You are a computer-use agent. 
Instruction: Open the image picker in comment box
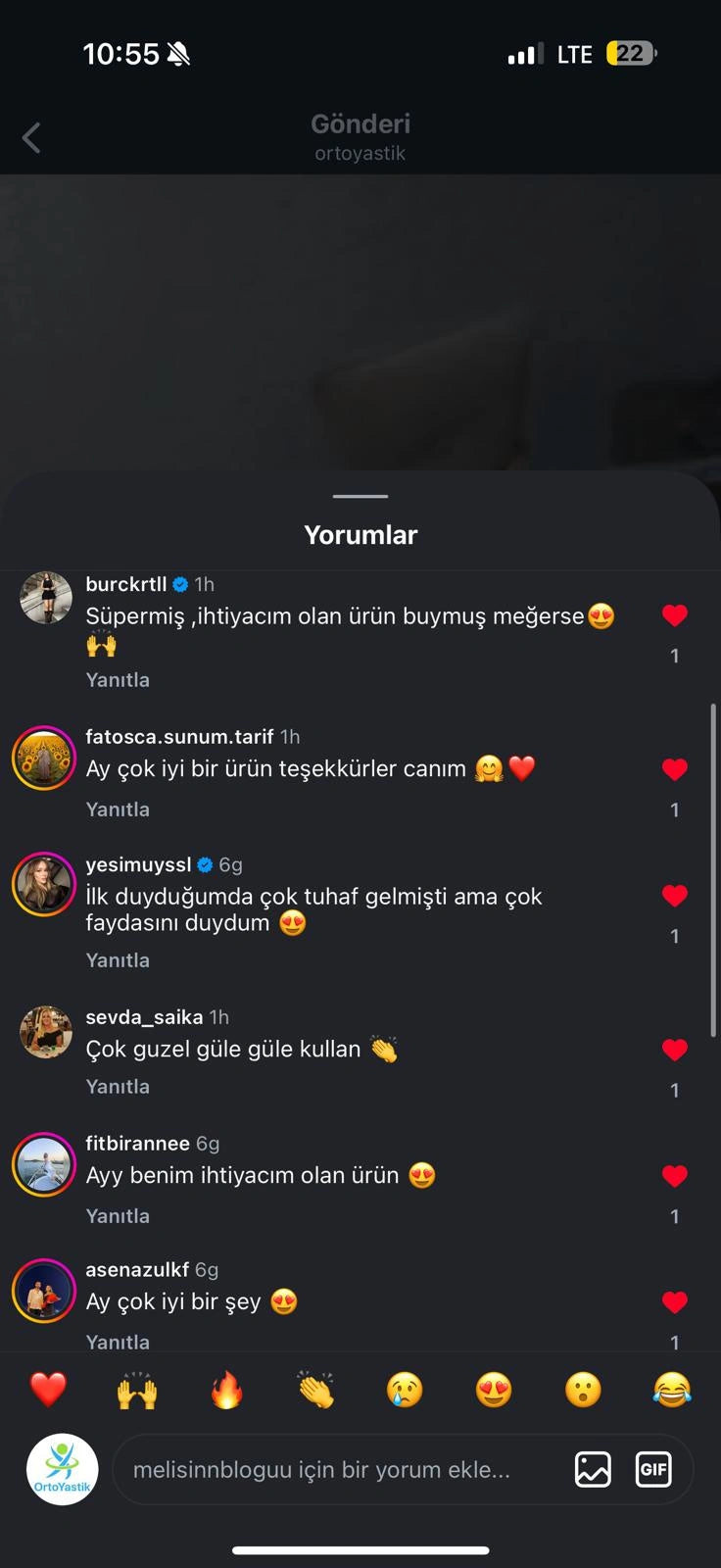click(x=593, y=1470)
